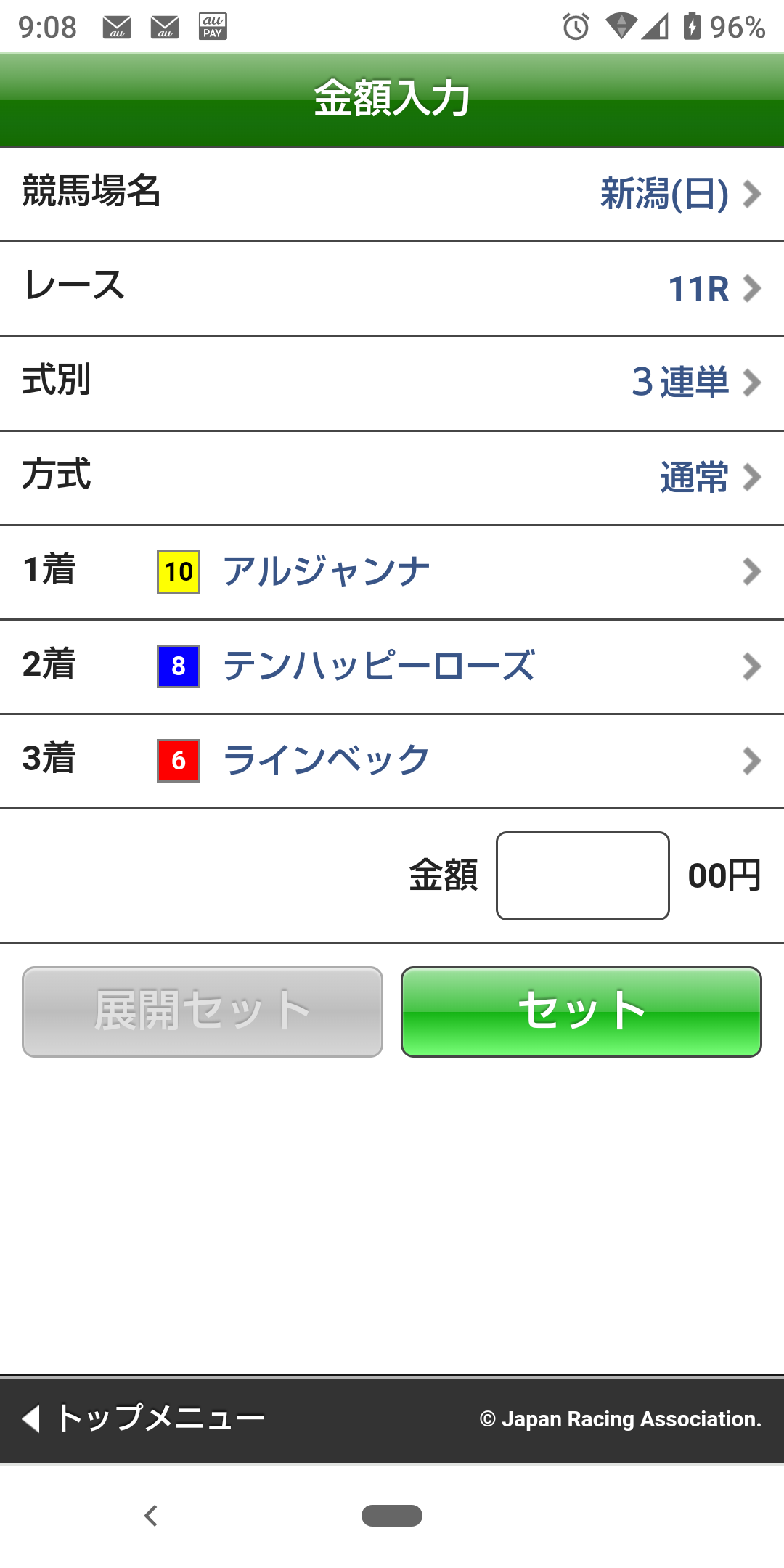Tap the 金額 amount input box
This screenshot has height=1568, width=784.
(582, 876)
